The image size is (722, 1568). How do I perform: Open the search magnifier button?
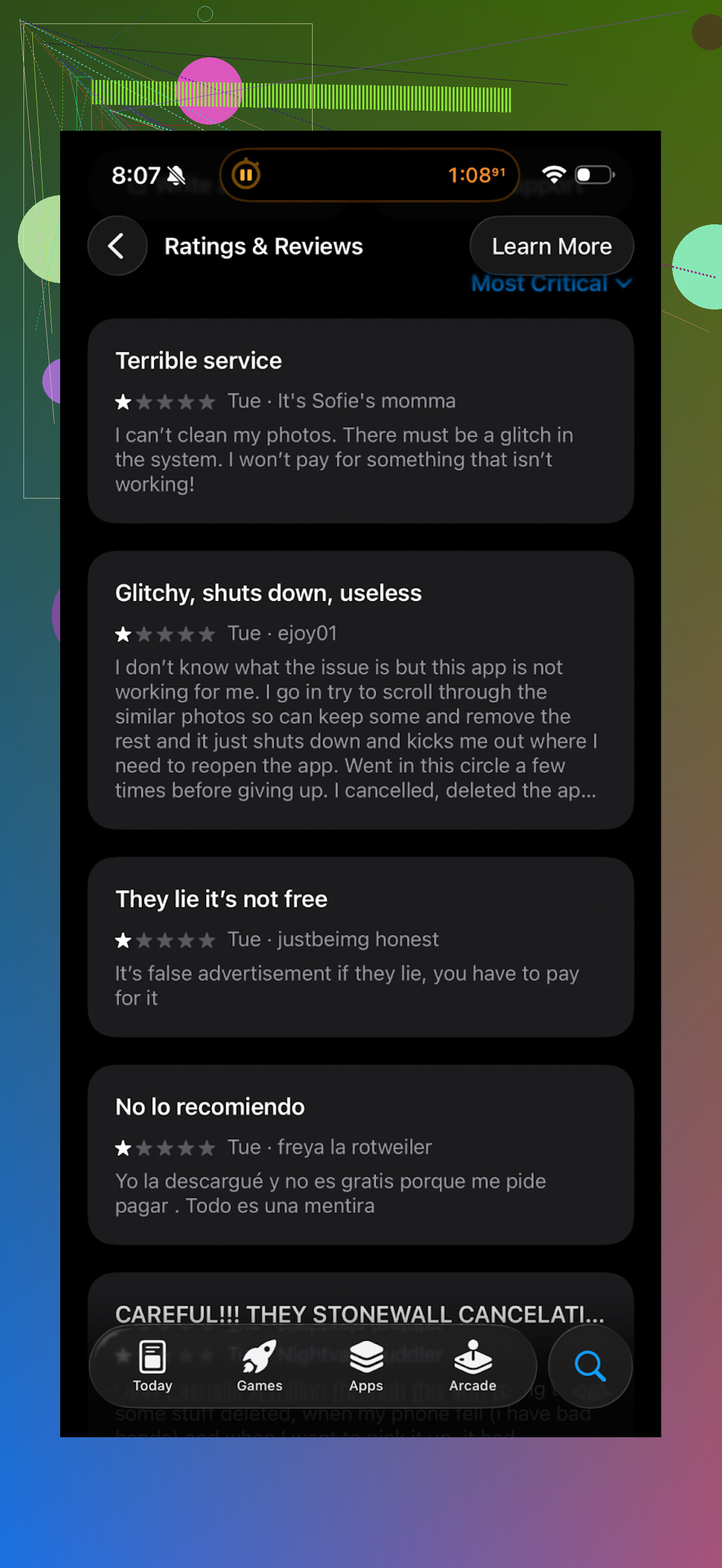tap(589, 1366)
